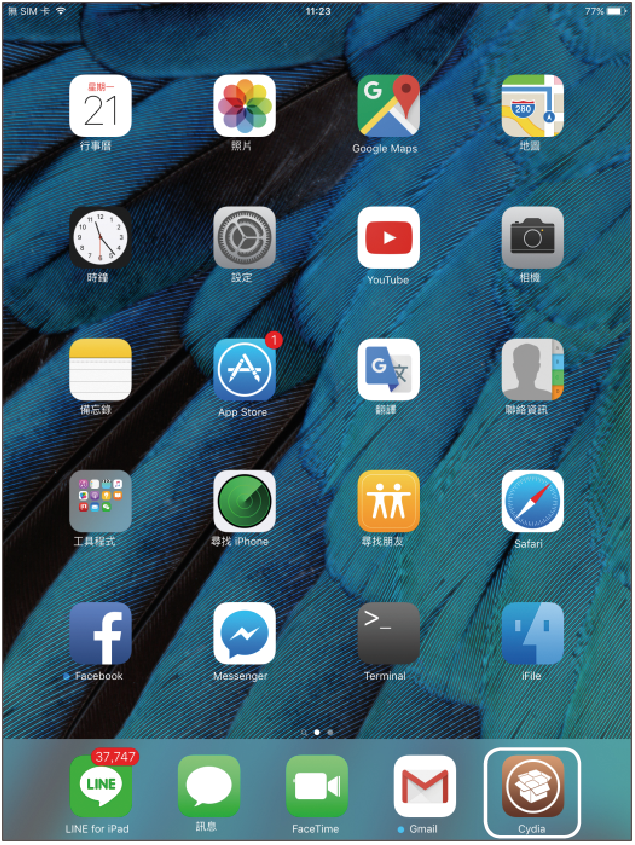The image size is (635, 845).
Task: Open Messenger
Action: point(244,633)
